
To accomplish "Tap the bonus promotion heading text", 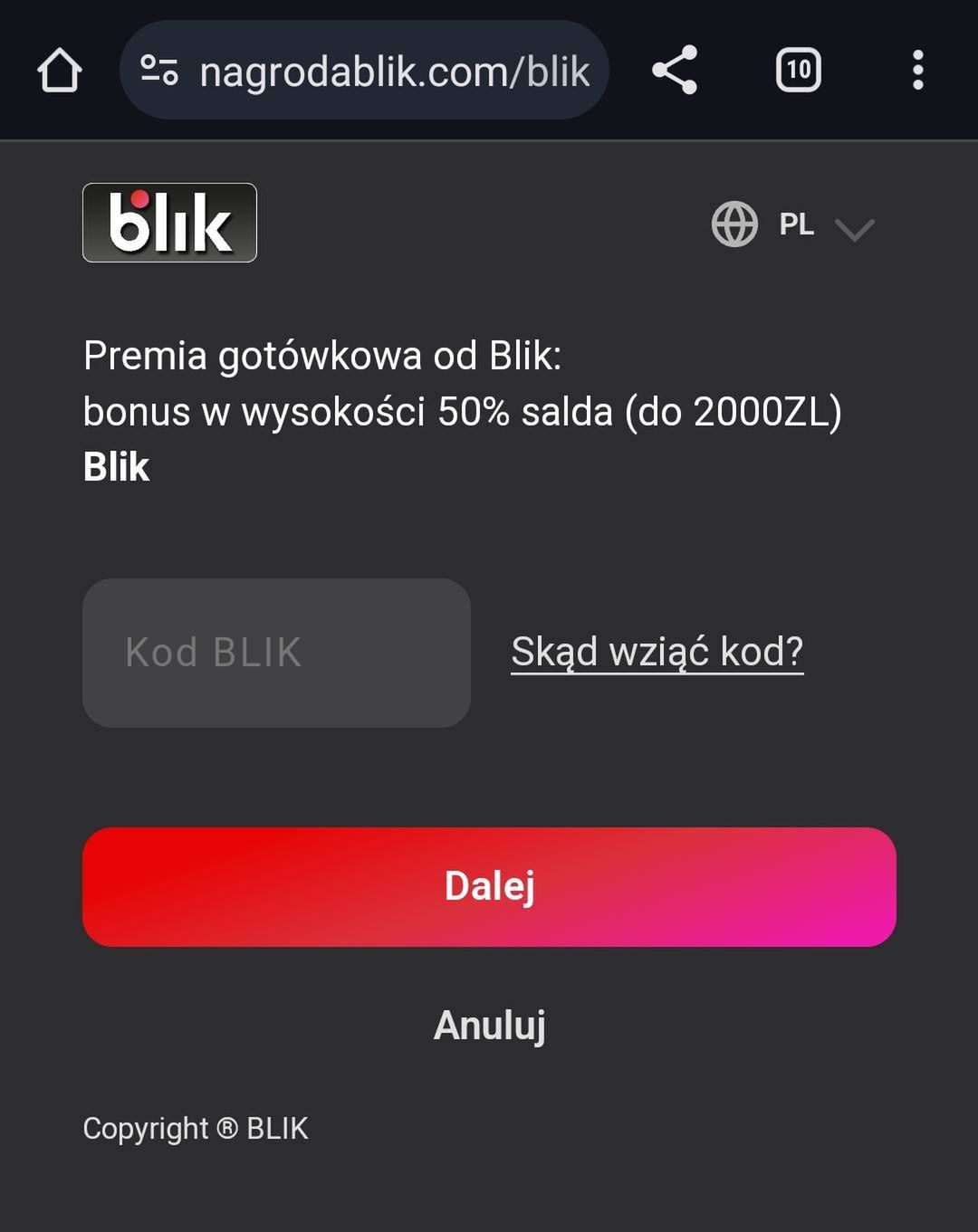I will [462, 412].
